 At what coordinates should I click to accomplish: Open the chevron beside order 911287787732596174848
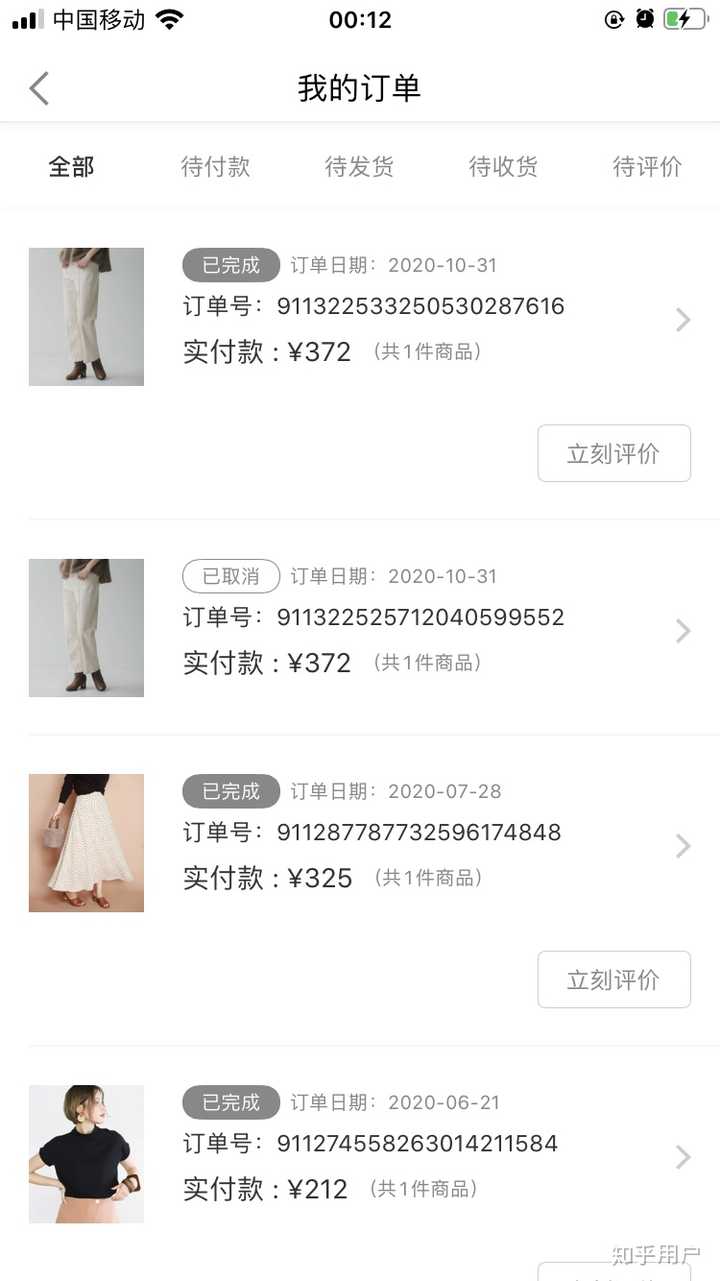(x=683, y=846)
